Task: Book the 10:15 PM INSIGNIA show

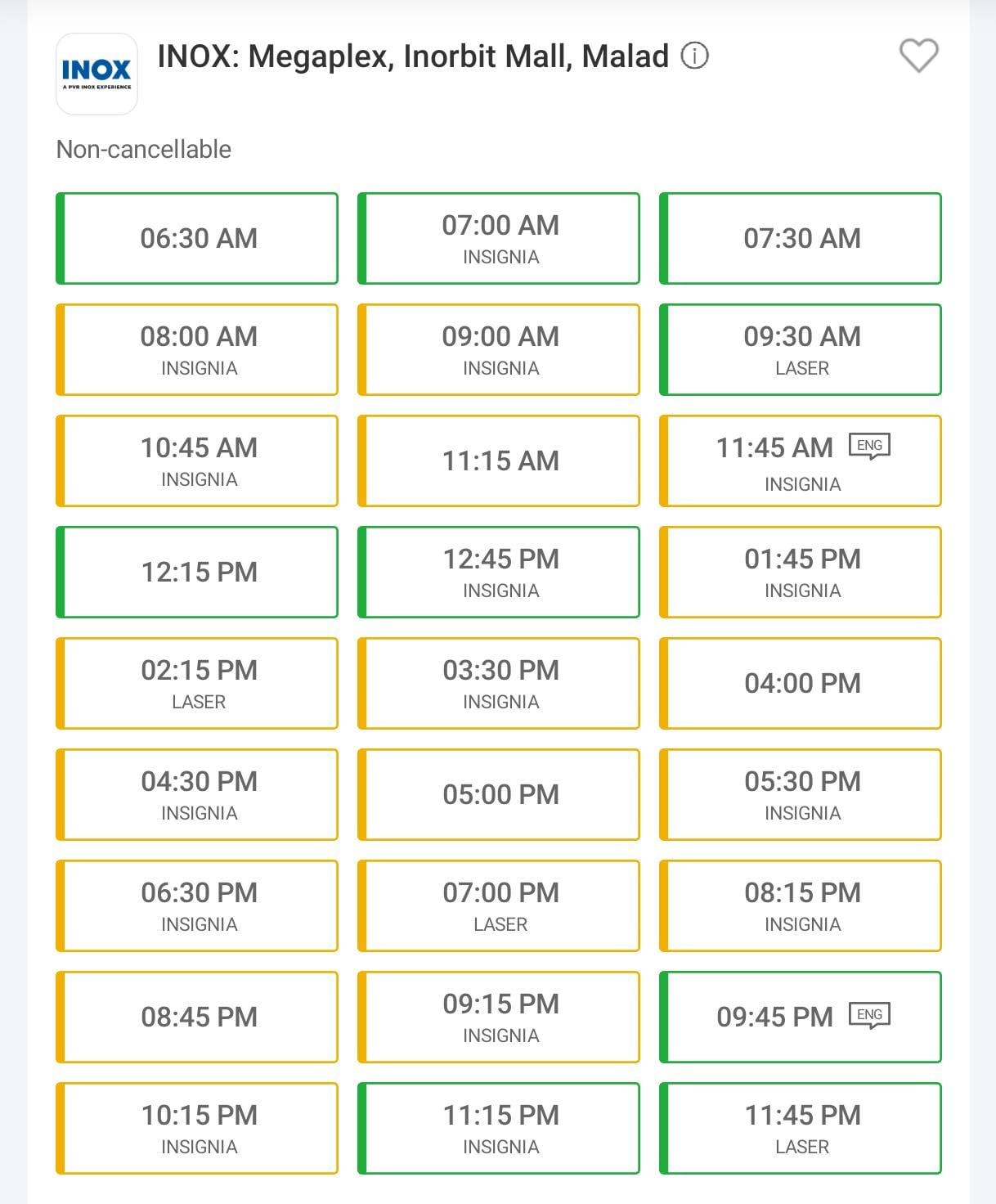Action: pyautogui.click(x=197, y=1129)
